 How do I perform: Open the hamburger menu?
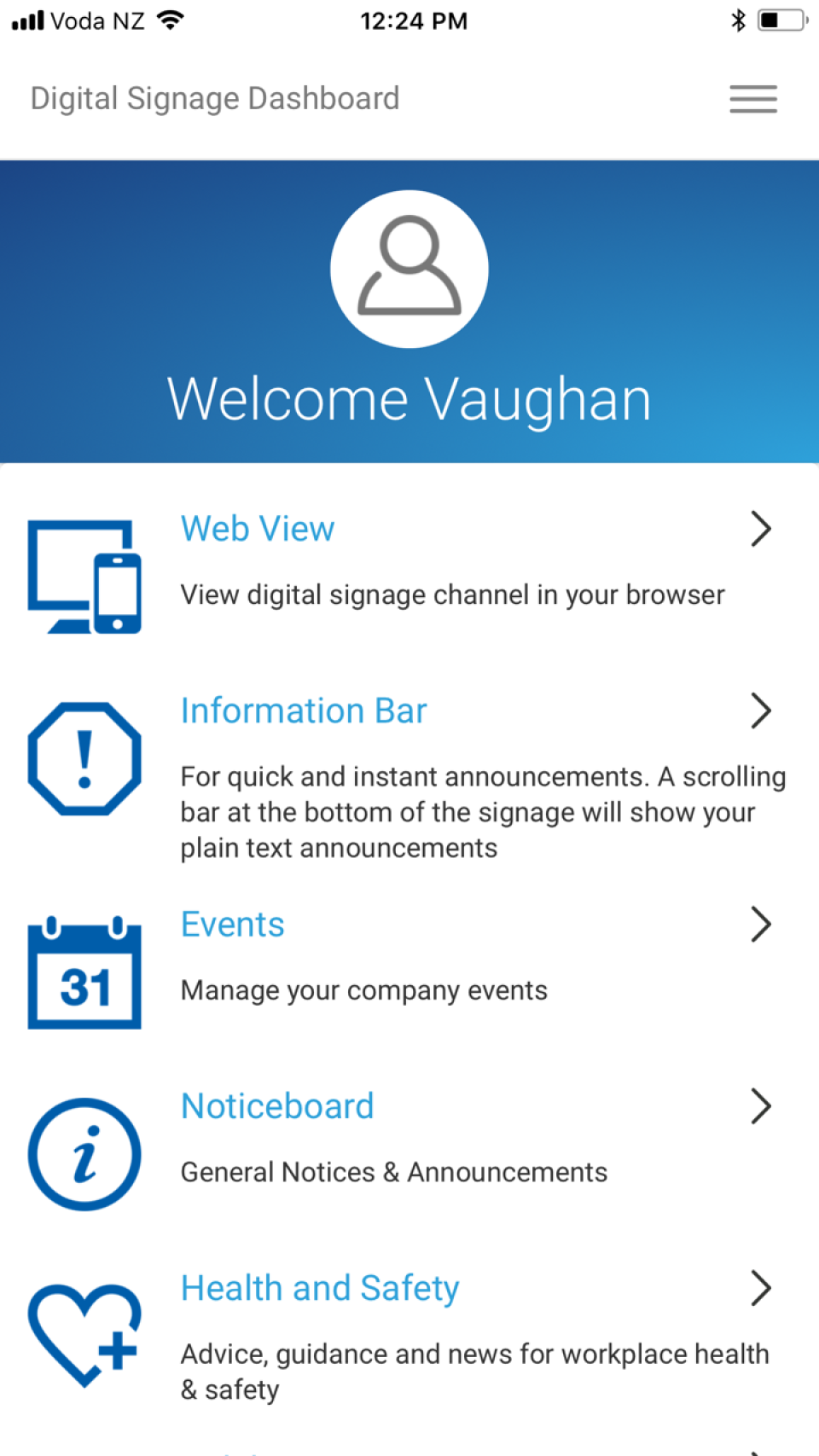pyautogui.click(x=752, y=99)
